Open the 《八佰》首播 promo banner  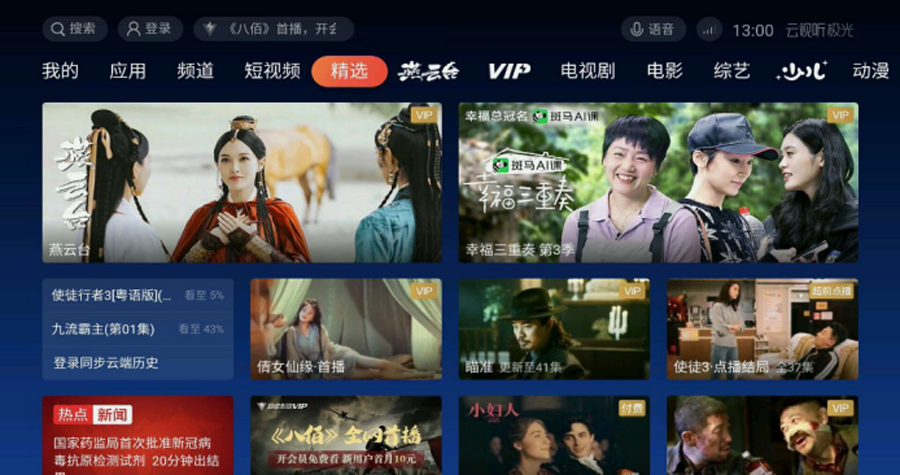click(272, 29)
